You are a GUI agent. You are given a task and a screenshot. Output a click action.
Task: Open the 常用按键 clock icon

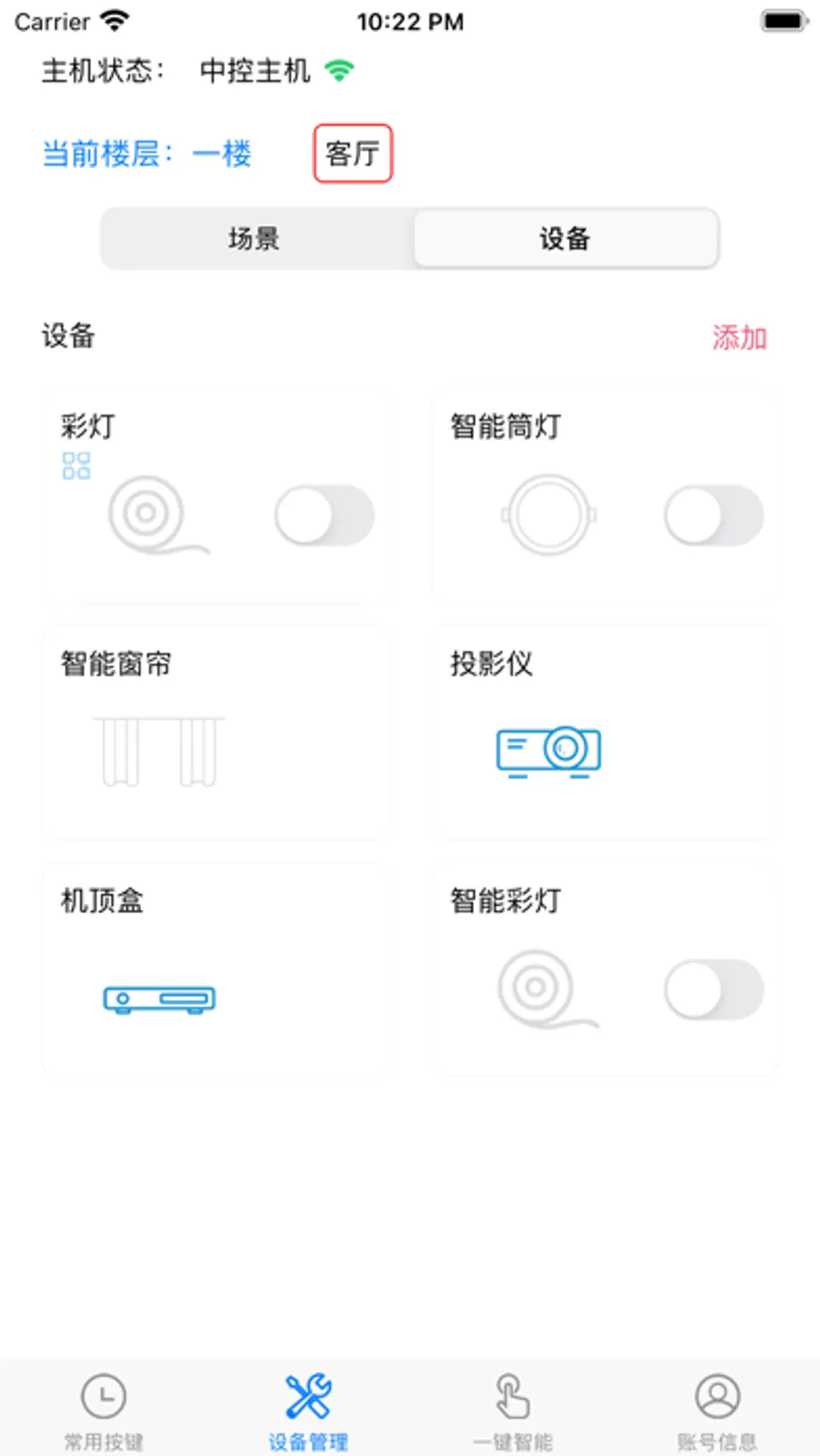click(102, 1396)
